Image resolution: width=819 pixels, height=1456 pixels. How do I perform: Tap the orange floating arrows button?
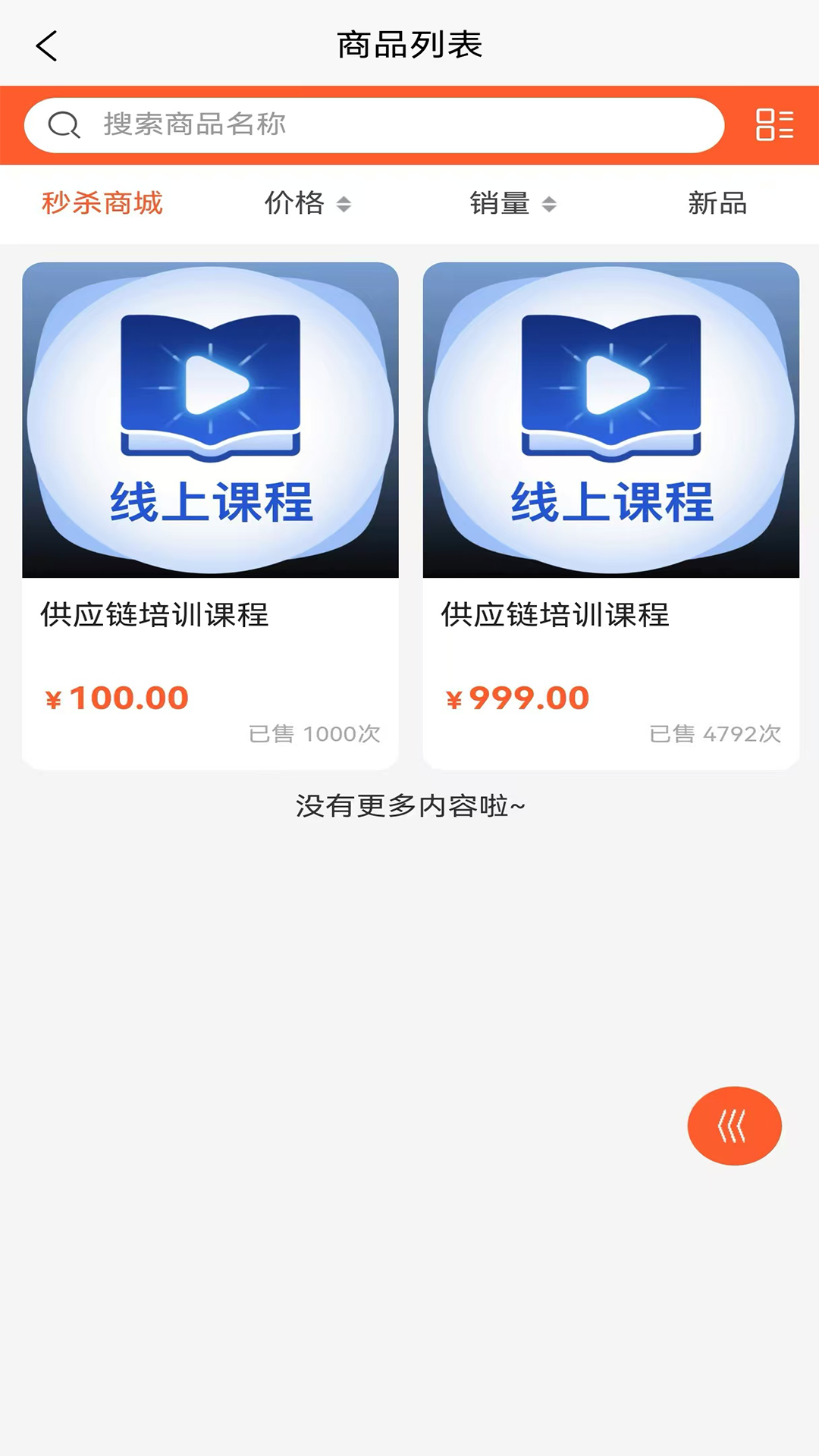click(x=733, y=1126)
